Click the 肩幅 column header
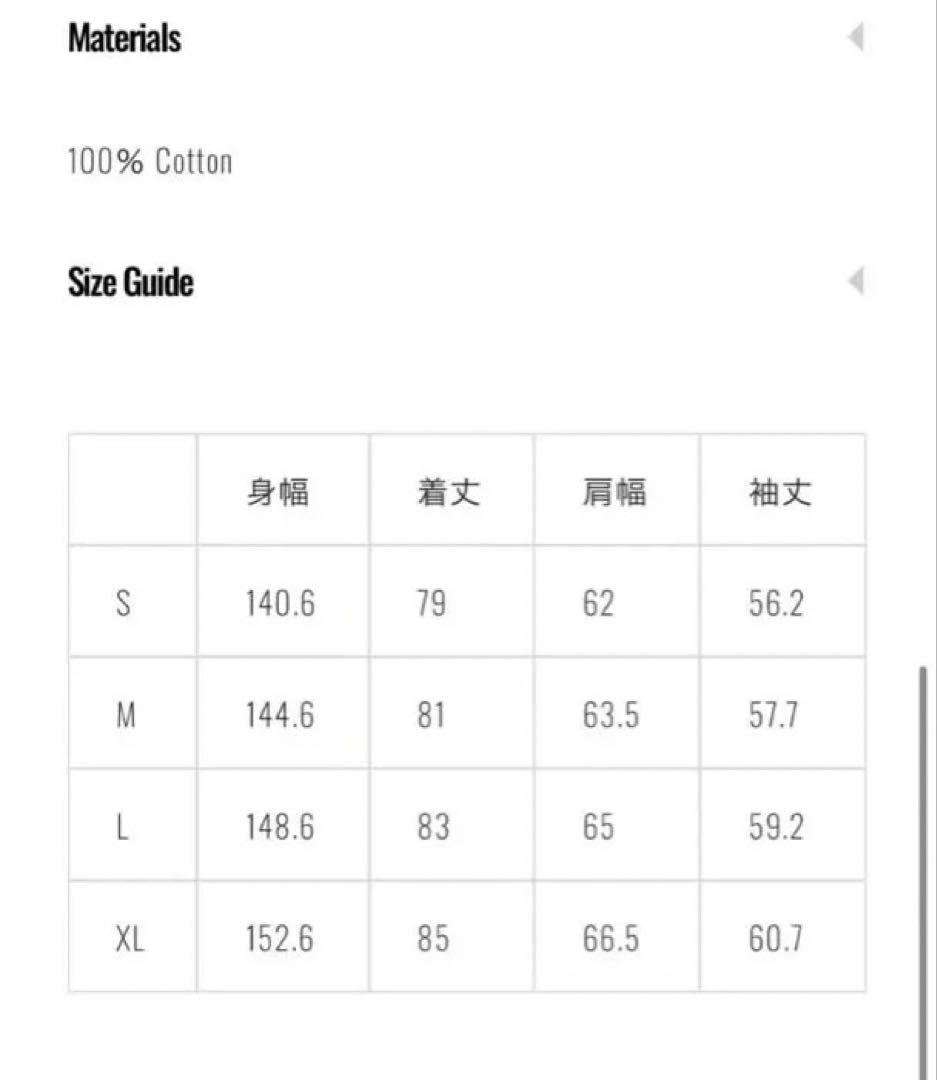The width and height of the screenshot is (937, 1080). (x=615, y=490)
